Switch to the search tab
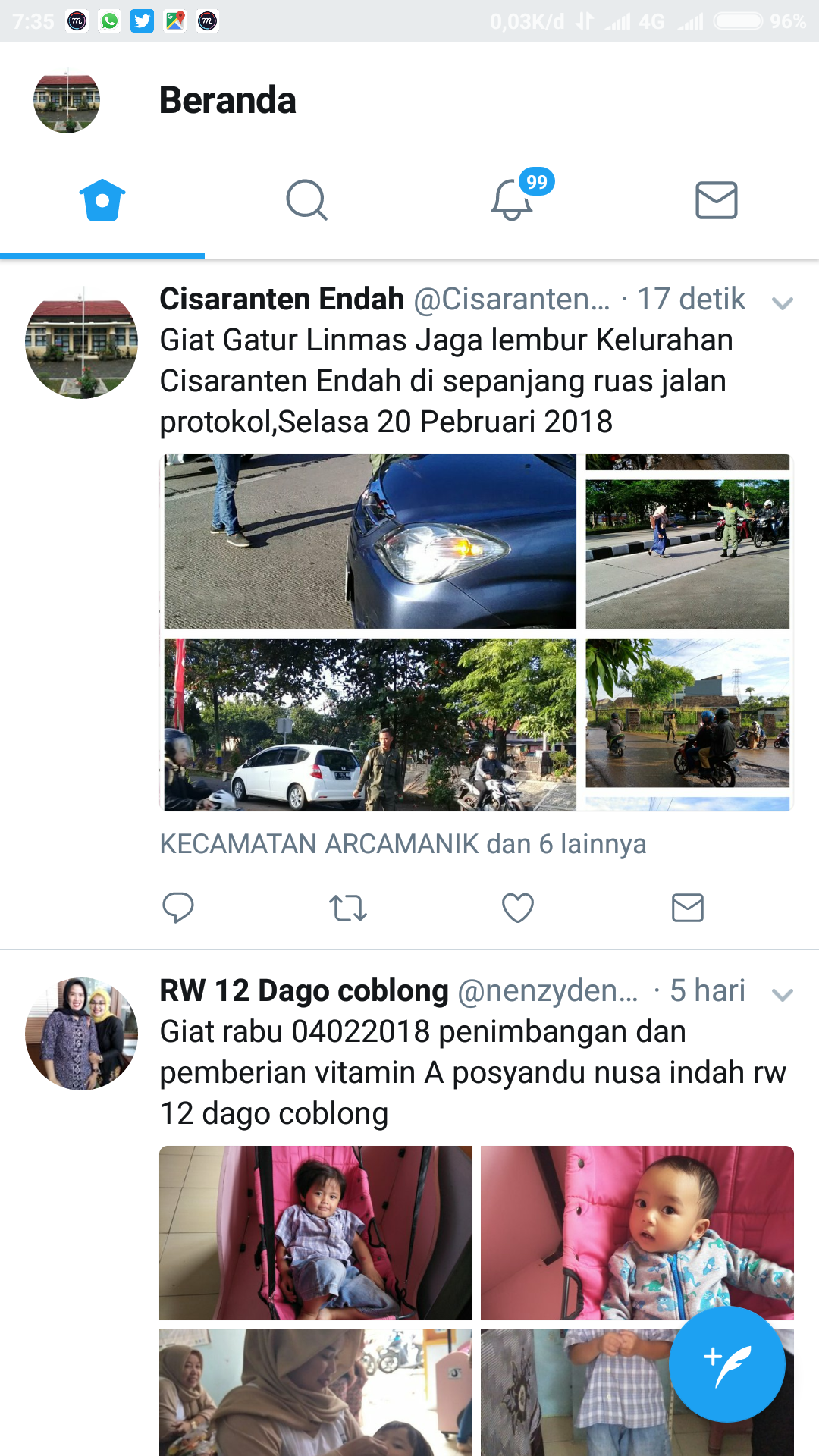The image size is (819, 1456). coord(306,201)
